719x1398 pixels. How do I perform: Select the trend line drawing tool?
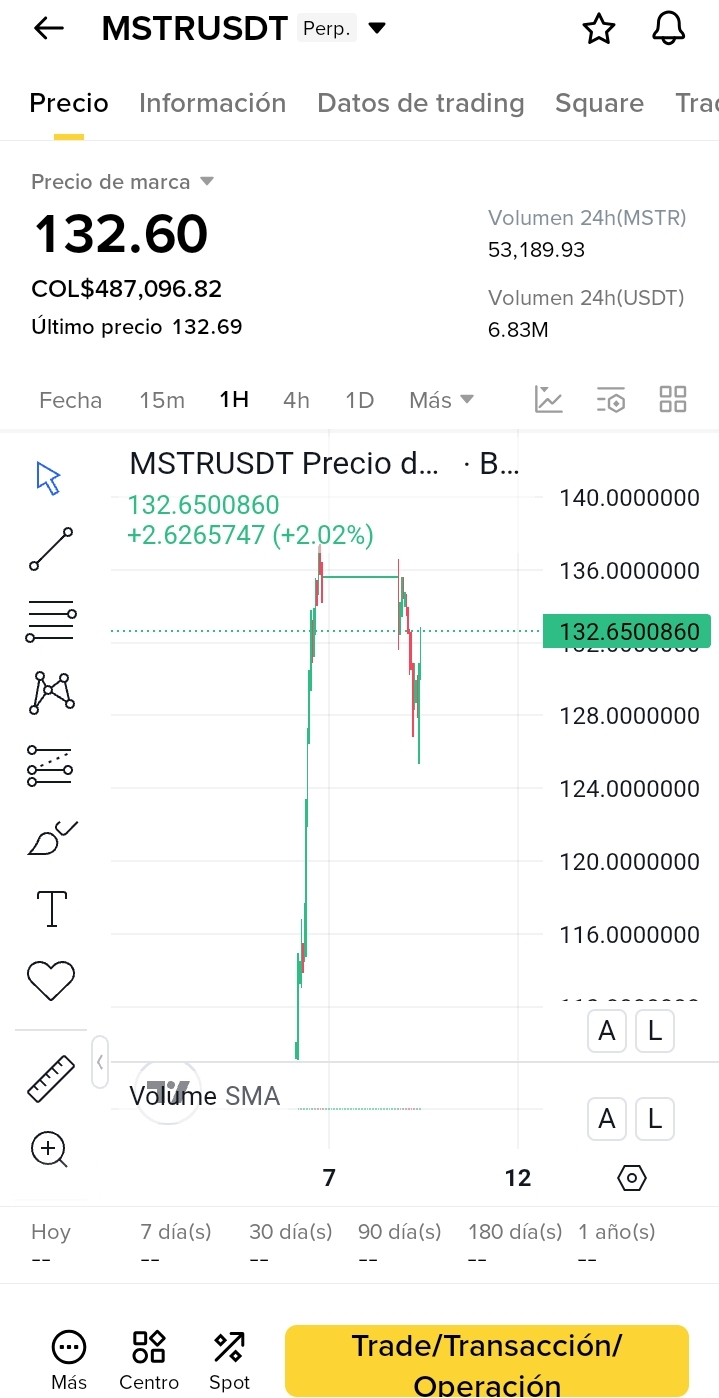[51, 549]
